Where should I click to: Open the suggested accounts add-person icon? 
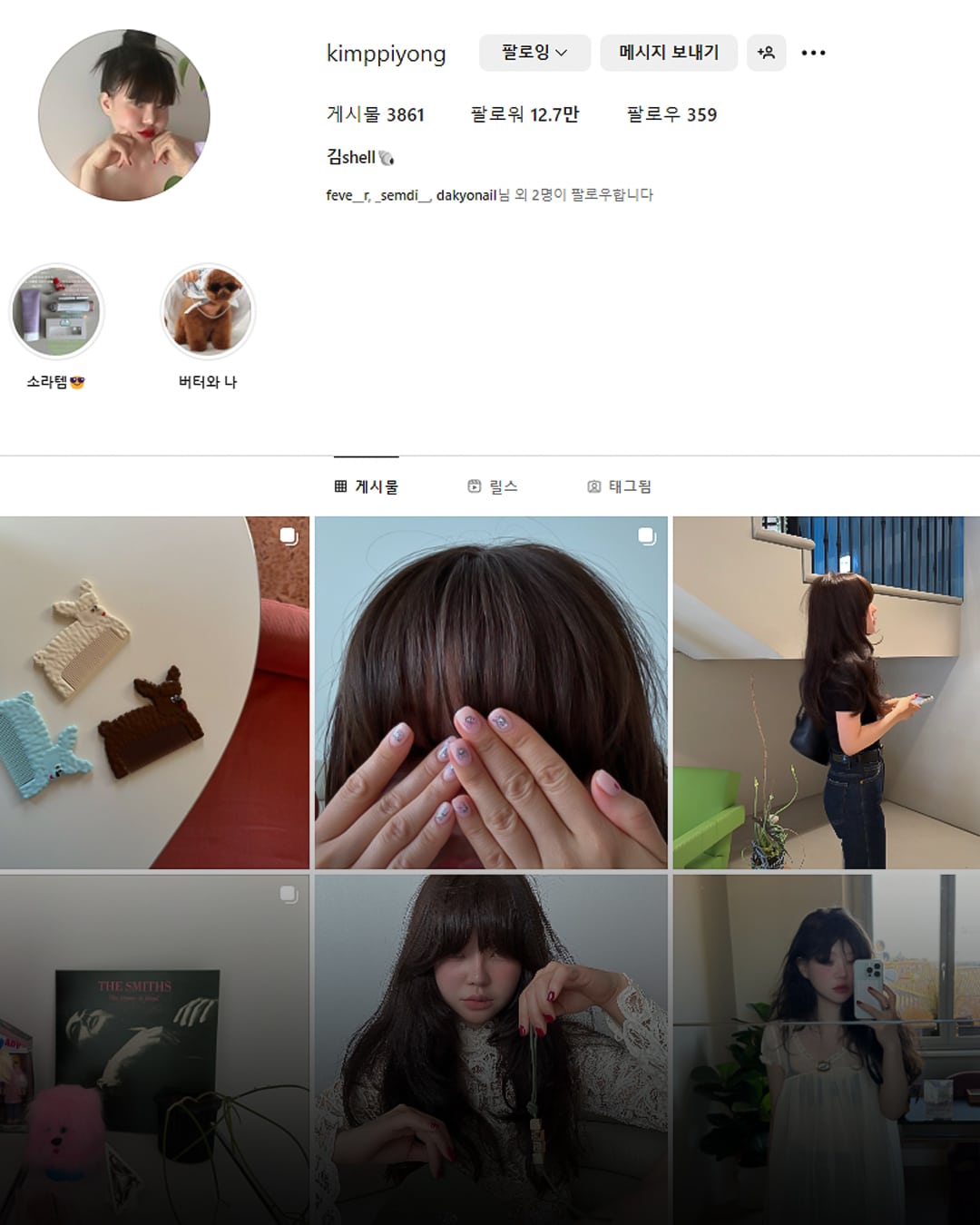(x=766, y=53)
